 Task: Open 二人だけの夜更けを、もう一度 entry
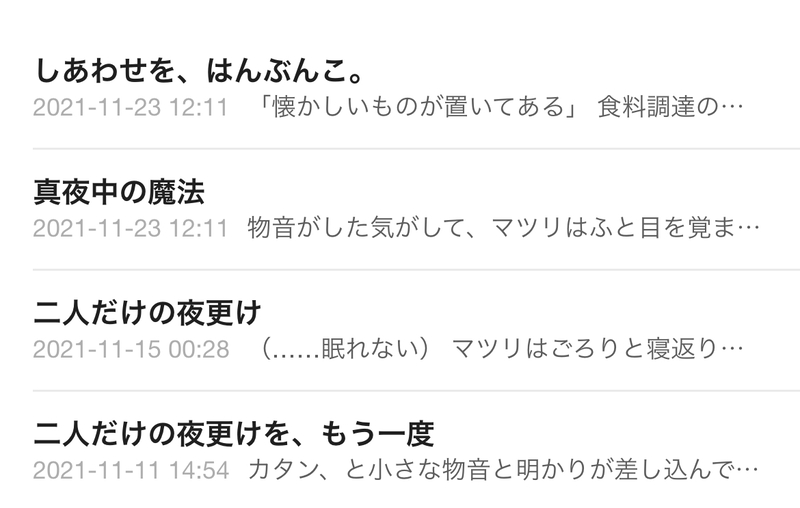(233, 434)
